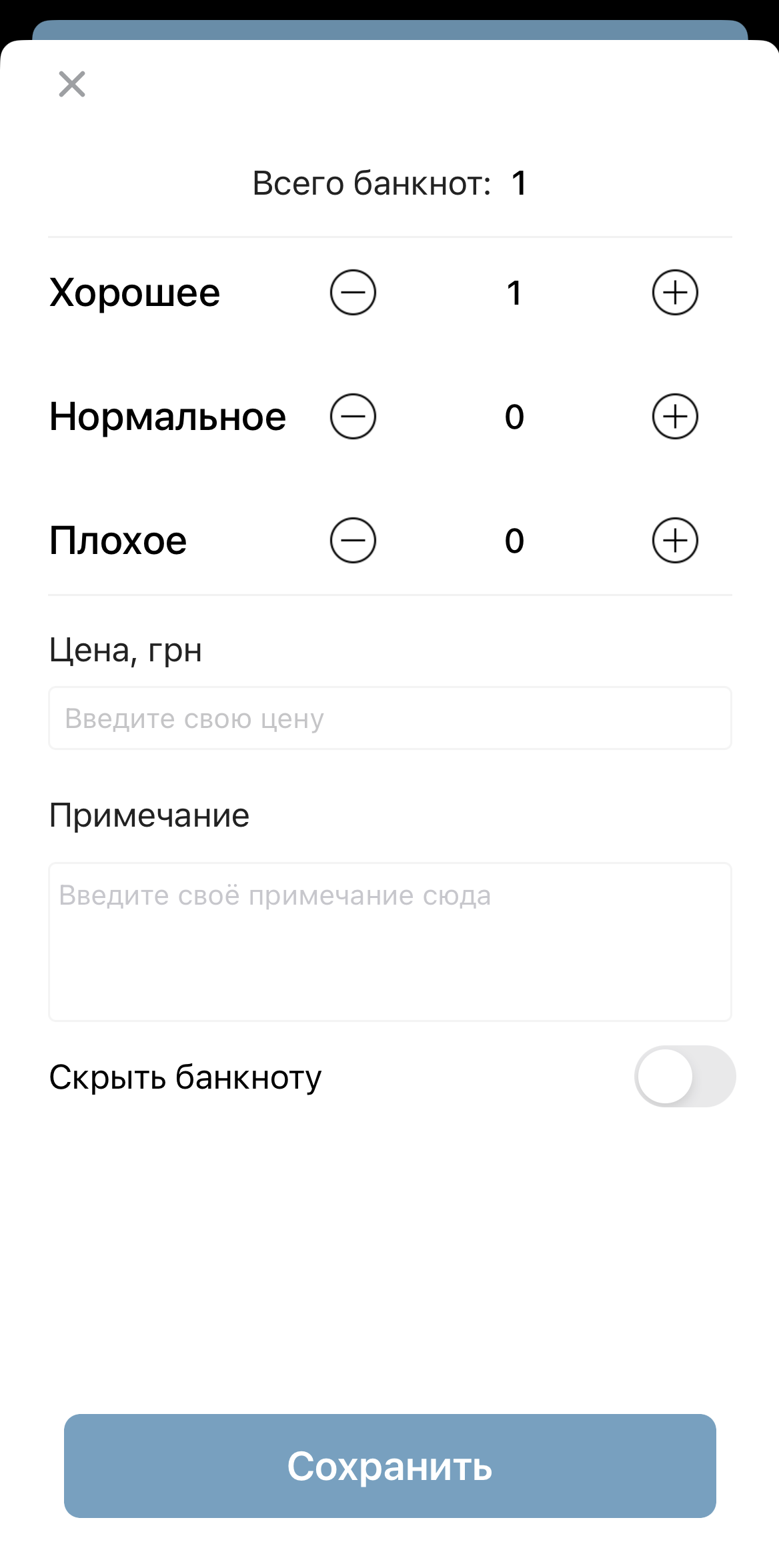Save changes with the Сохранить button

tap(389, 1466)
